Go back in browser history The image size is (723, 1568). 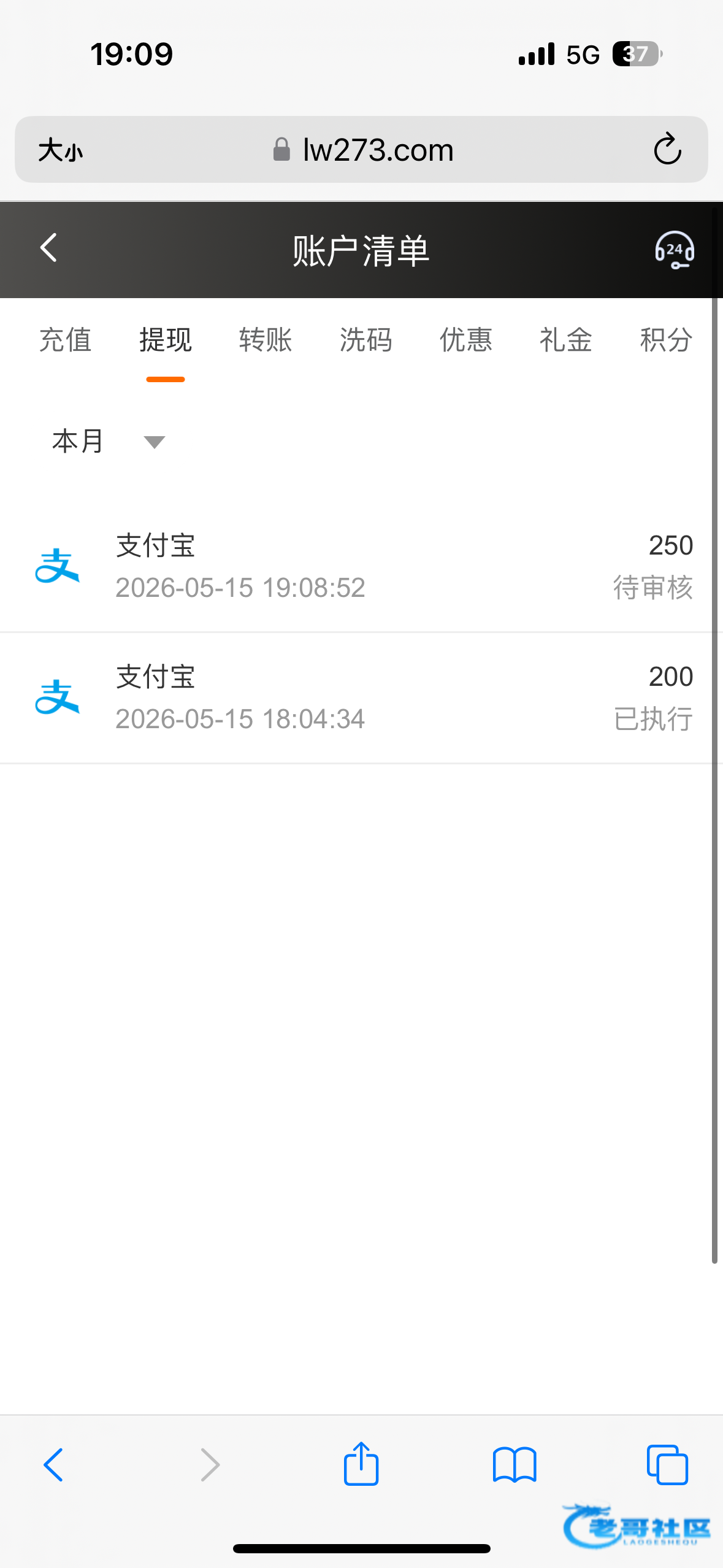[x=53, y=1465]
